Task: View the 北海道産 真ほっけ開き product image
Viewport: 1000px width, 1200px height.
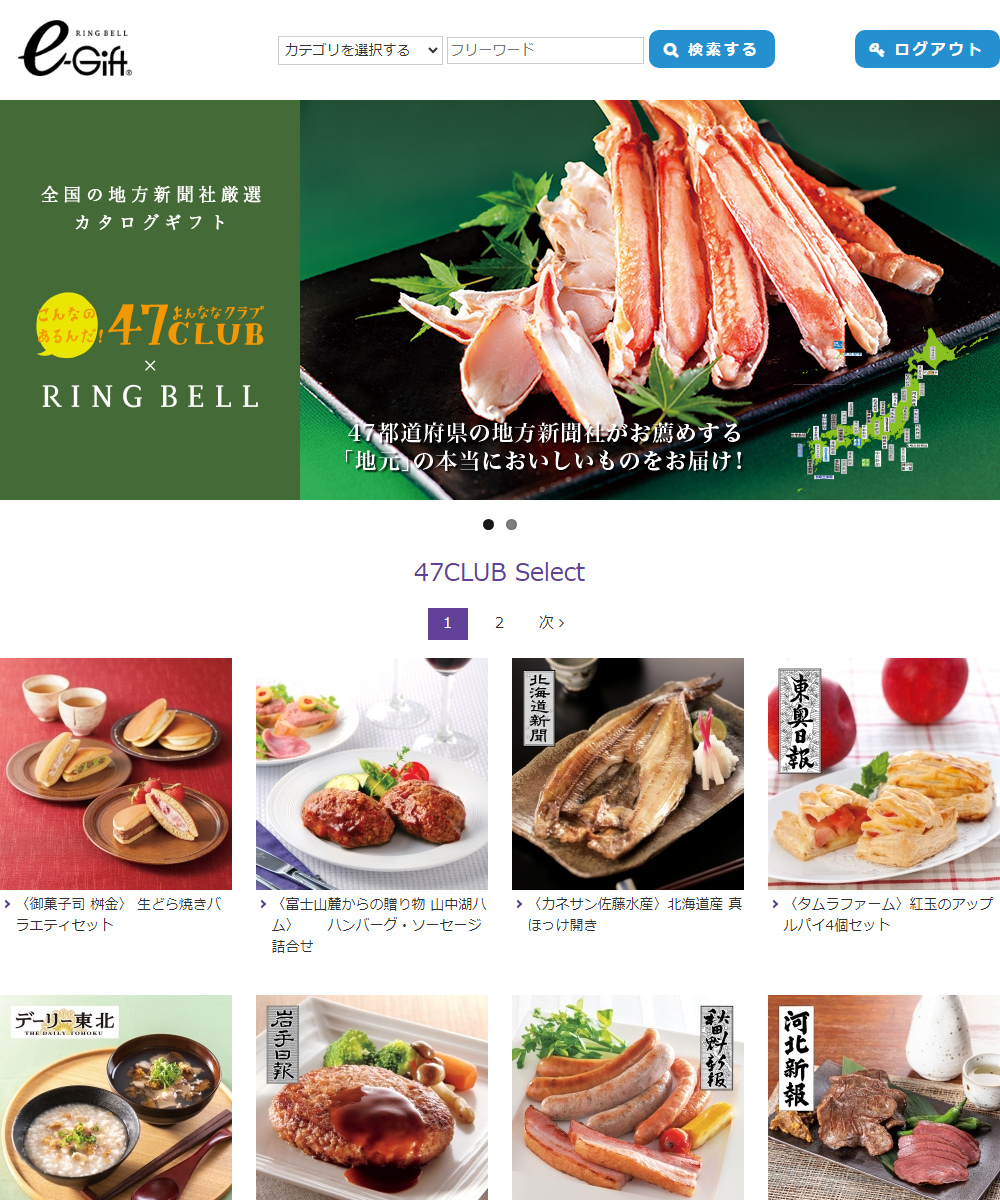Action: [x=628, y=774]
